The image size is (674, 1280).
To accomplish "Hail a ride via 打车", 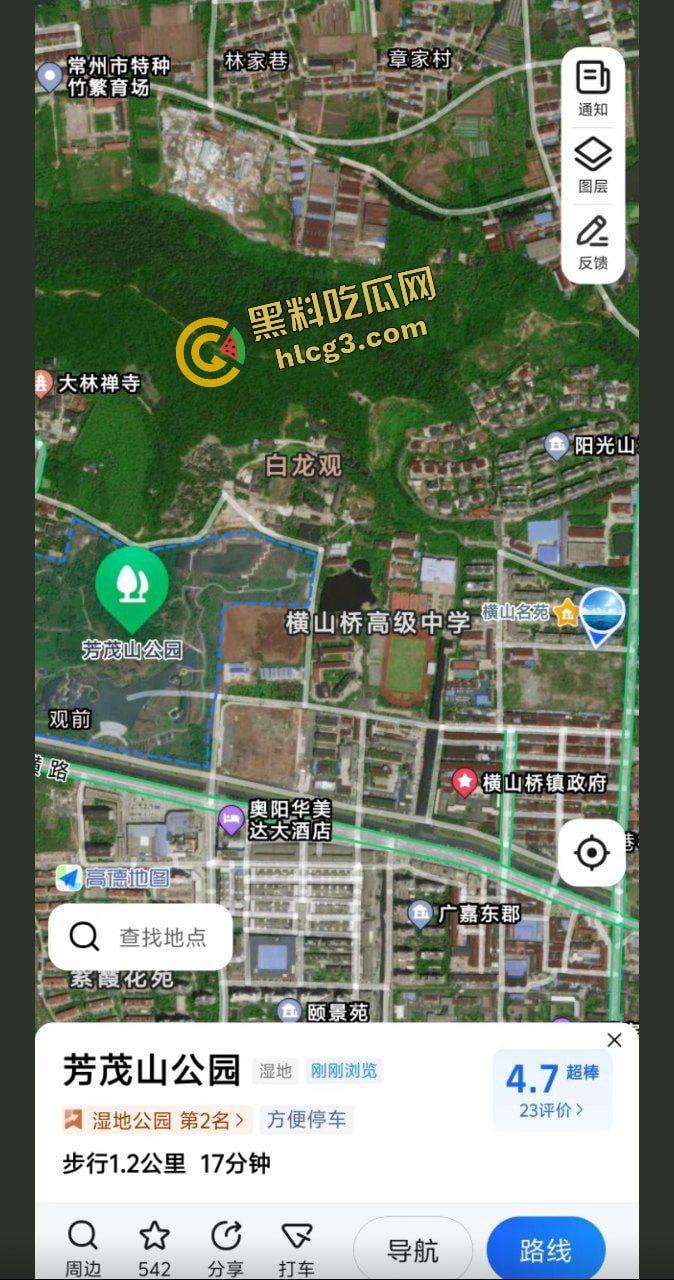I will click(x=297, y=1246).
